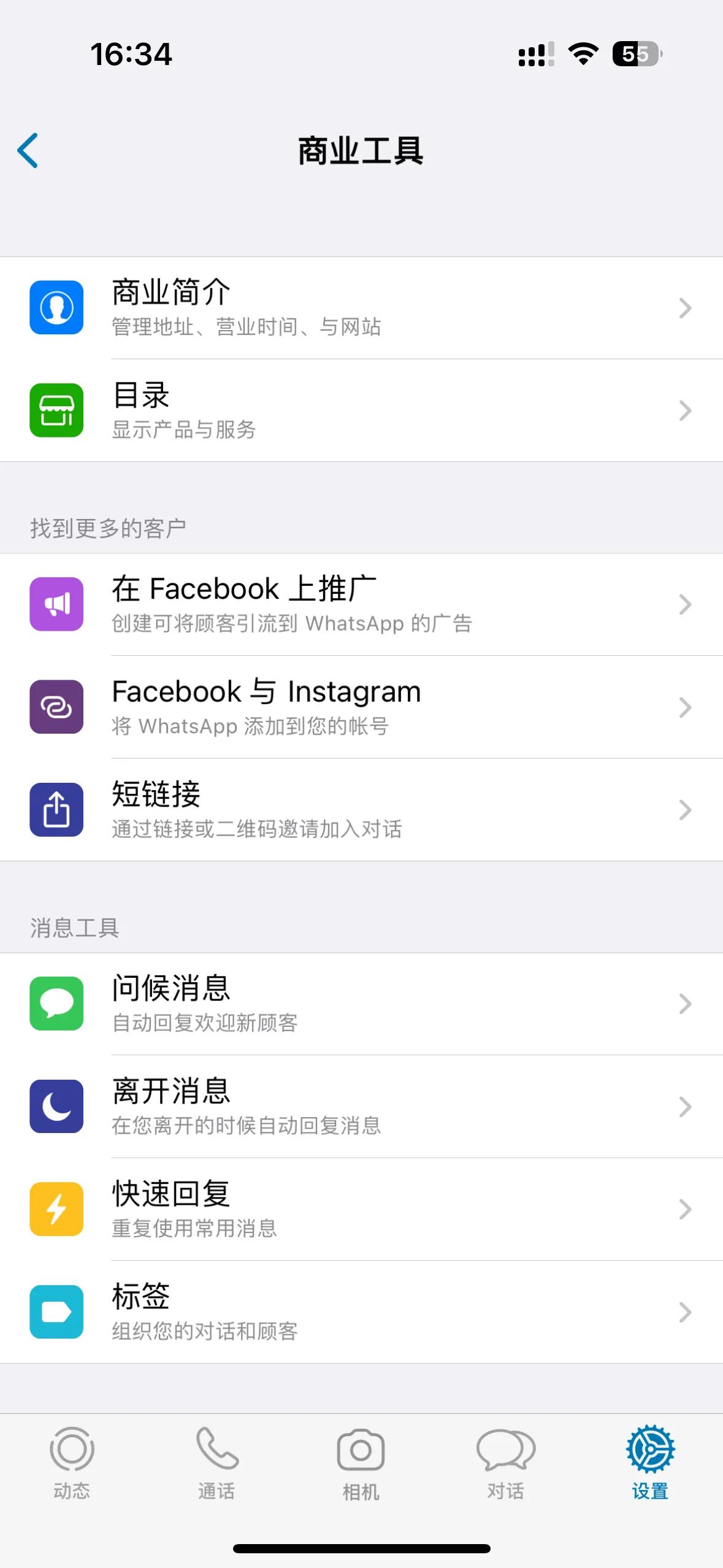Open 商业简介 settings

[x=361, y=308]
